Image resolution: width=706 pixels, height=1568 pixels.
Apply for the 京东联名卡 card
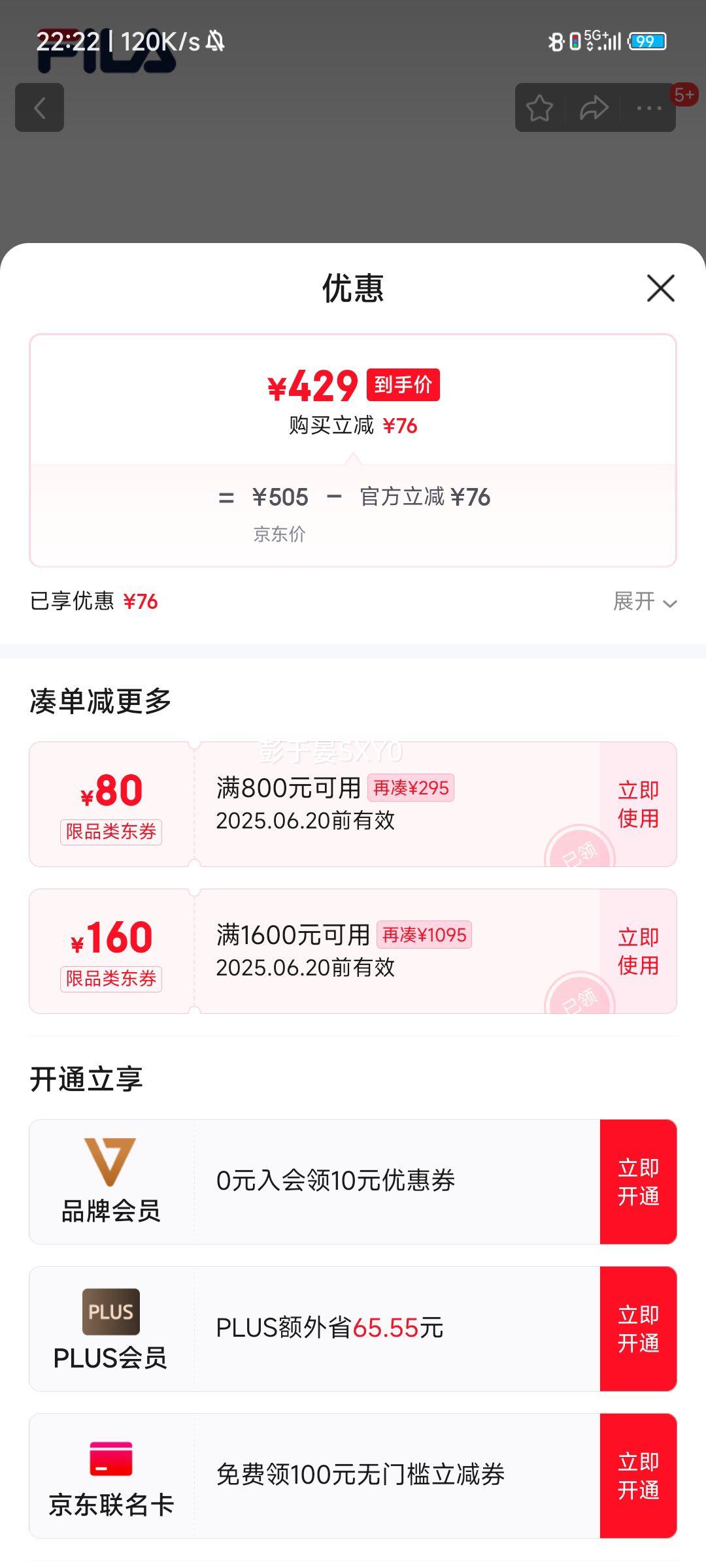point(638,1476)
